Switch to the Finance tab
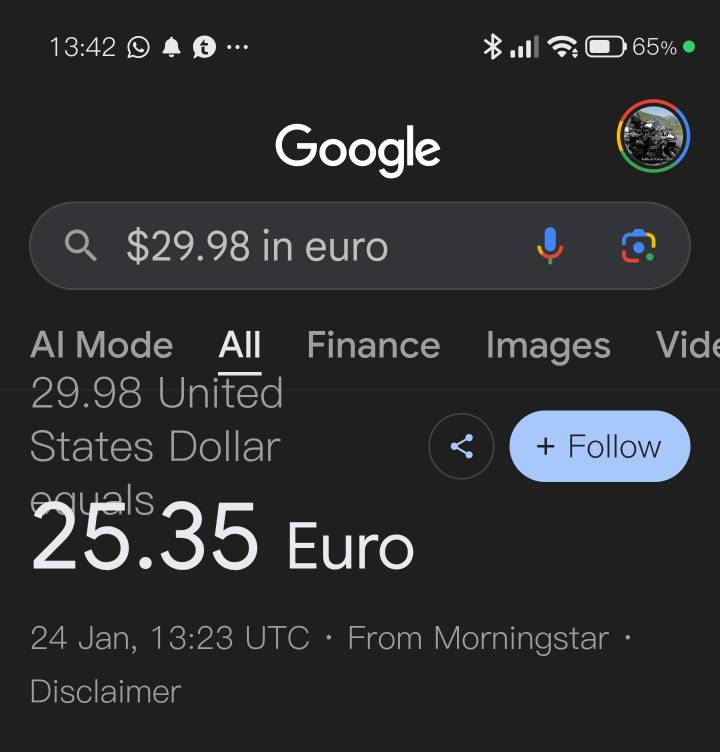This screenshot has width=720, height=752. click(x=373, y=345)
